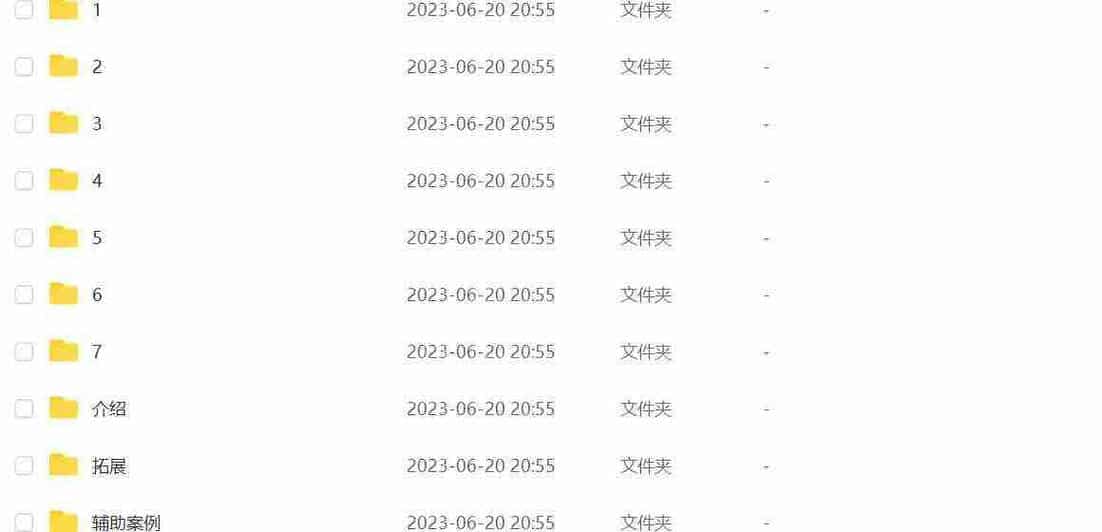Open folder named 6
The image size is (1102, 532).
point(96,295)
